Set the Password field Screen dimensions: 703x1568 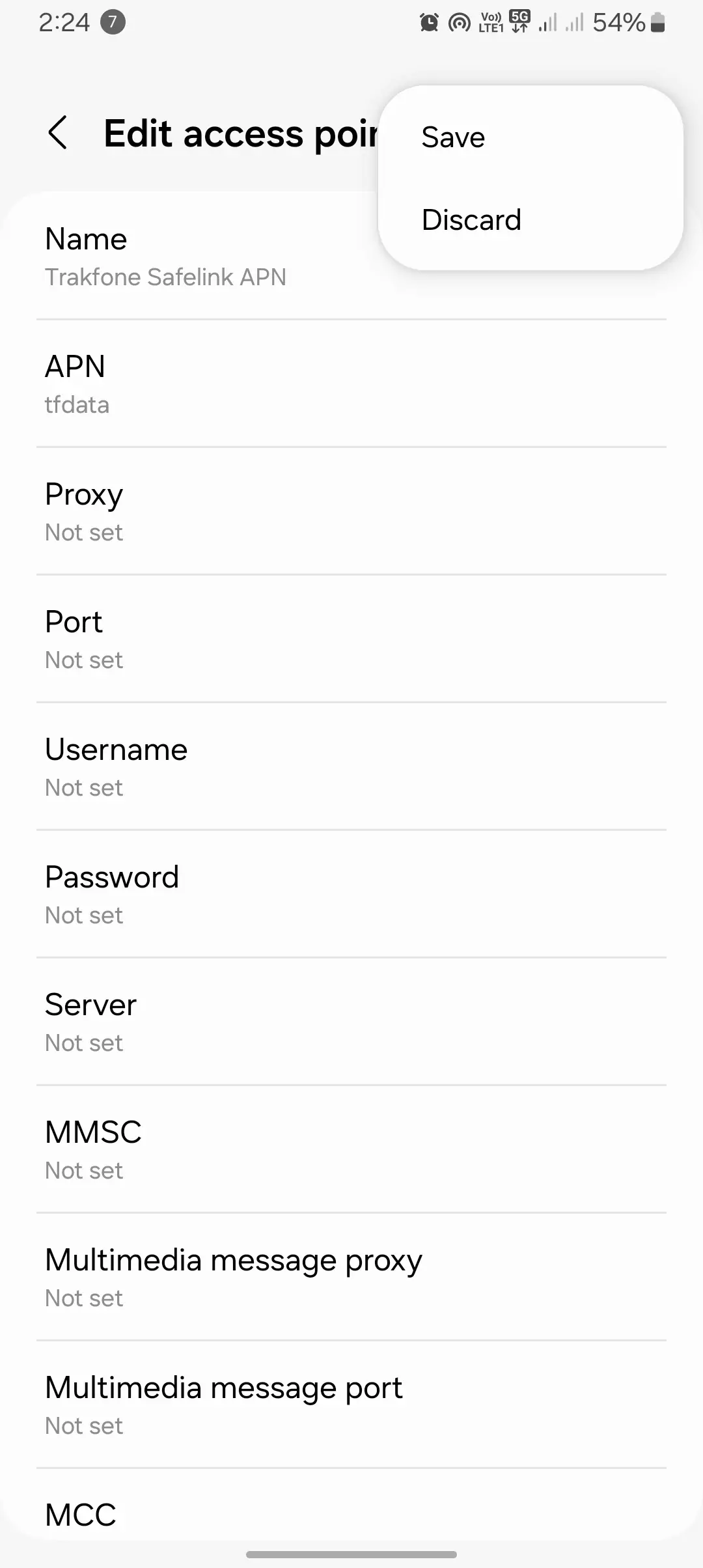tap(351, 895)
